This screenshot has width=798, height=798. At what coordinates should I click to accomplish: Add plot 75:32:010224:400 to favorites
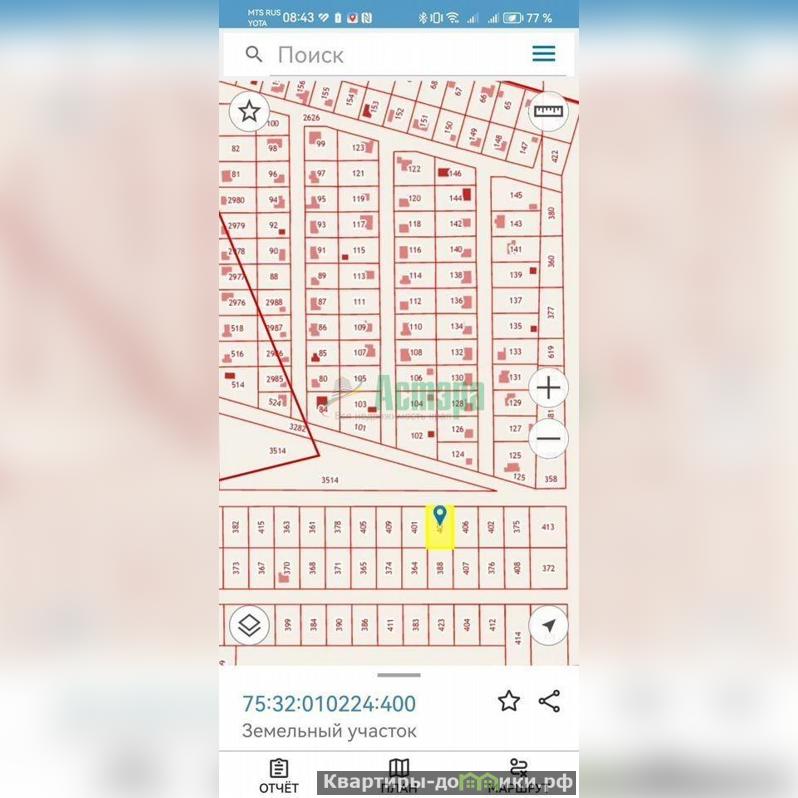pos(509,701)
